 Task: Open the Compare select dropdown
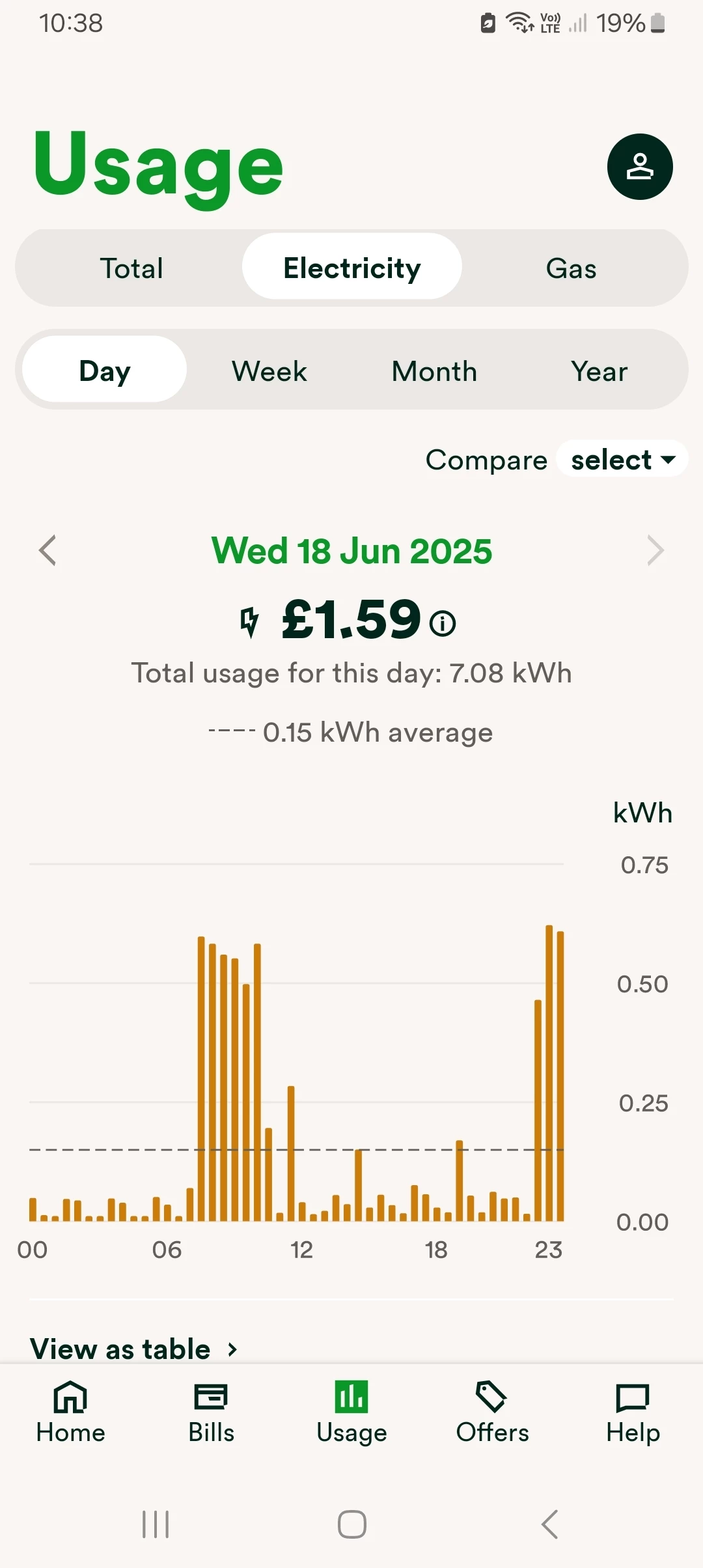pos(622,460)
